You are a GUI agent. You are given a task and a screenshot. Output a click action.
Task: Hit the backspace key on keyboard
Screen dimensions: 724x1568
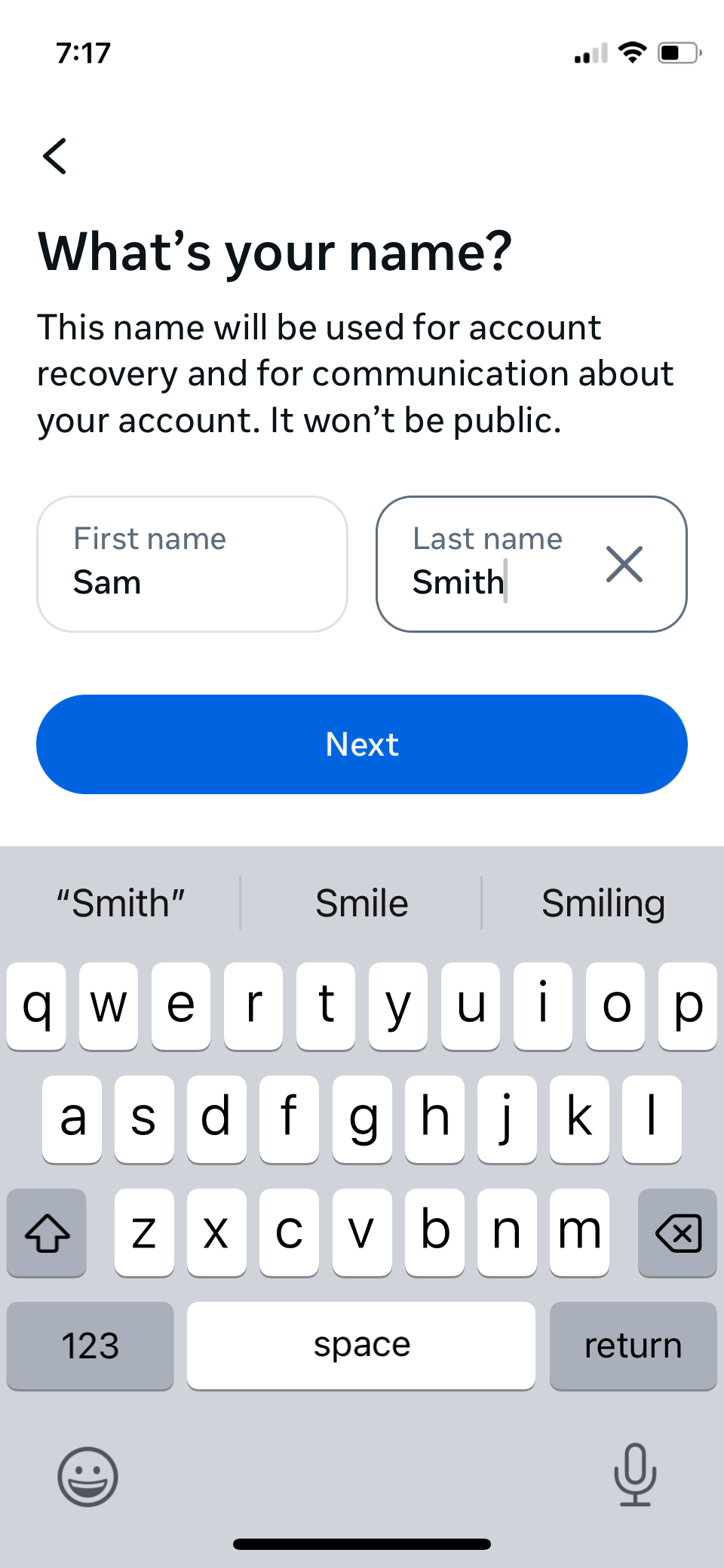[677, 1232]
